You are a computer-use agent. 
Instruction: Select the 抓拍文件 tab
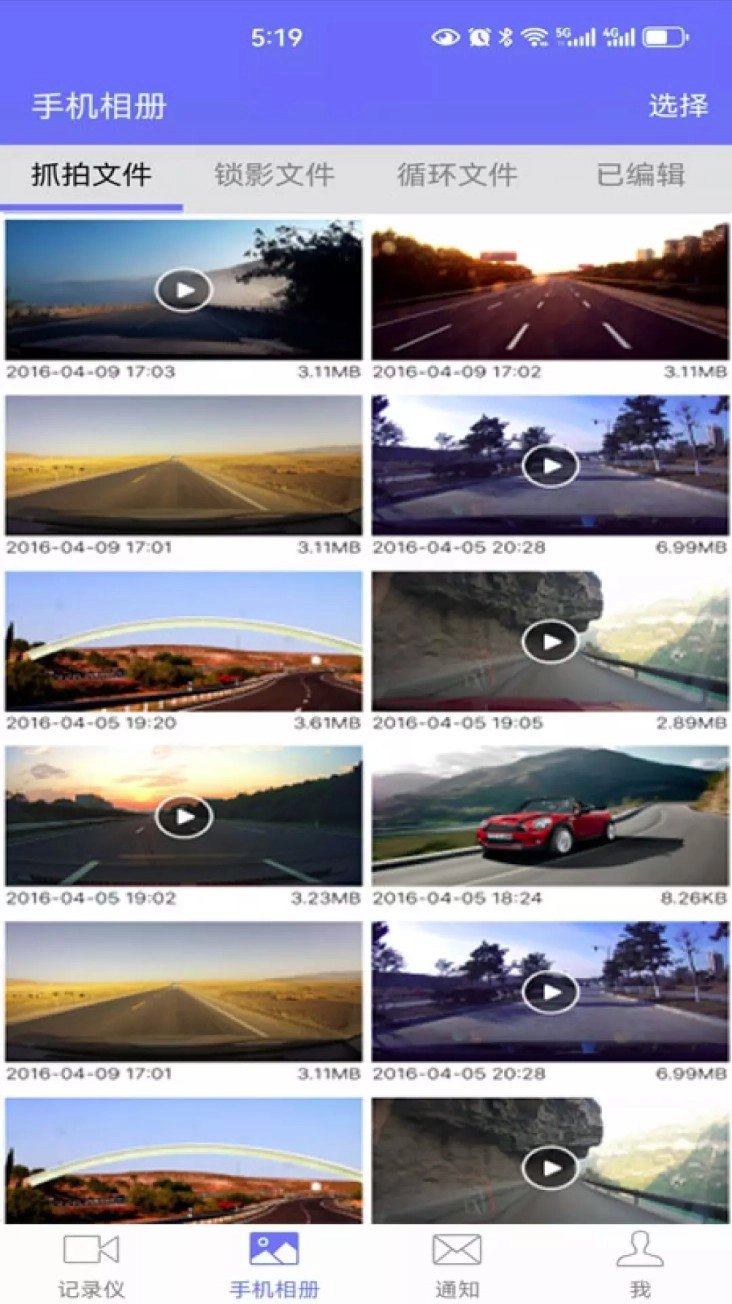click(x=91, y=175)
